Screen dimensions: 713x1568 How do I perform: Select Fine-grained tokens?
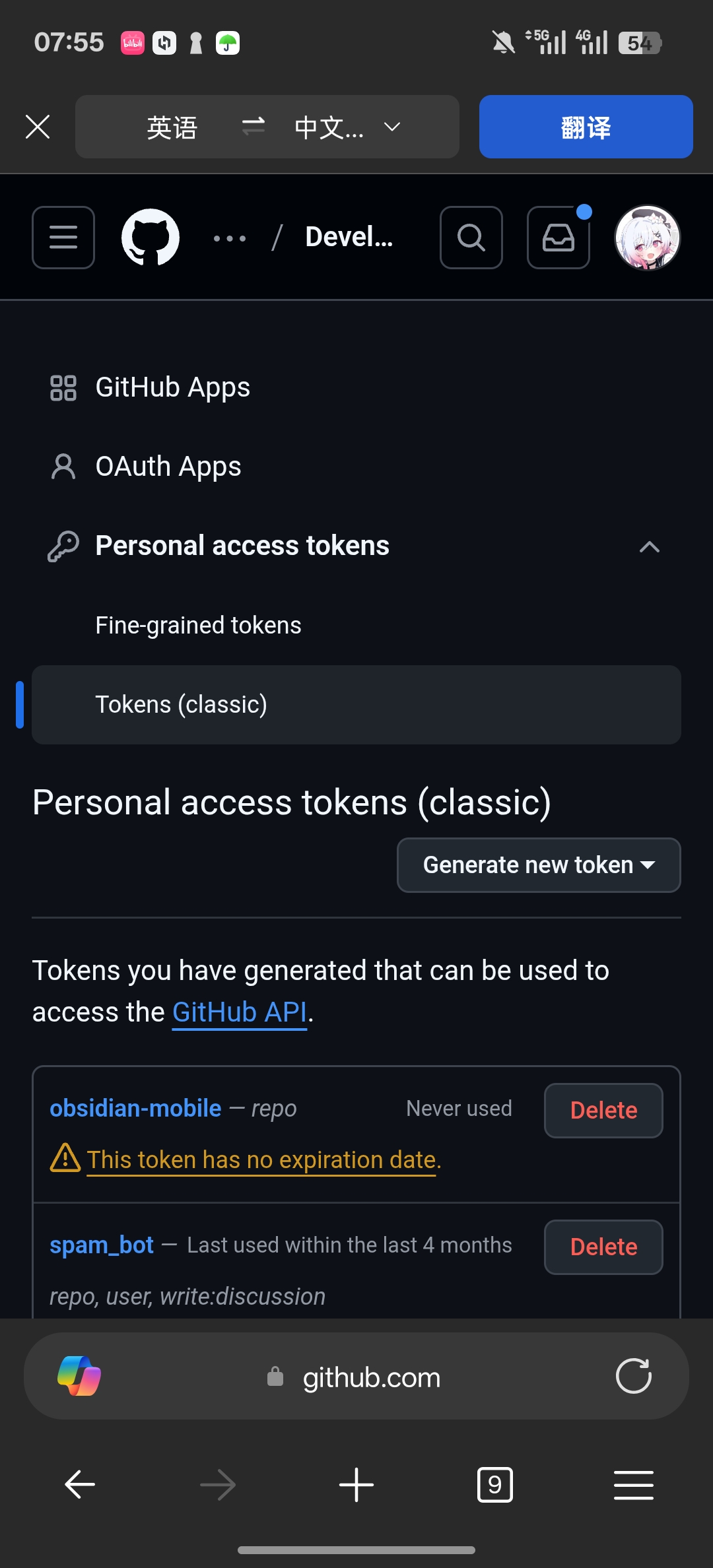198,625
